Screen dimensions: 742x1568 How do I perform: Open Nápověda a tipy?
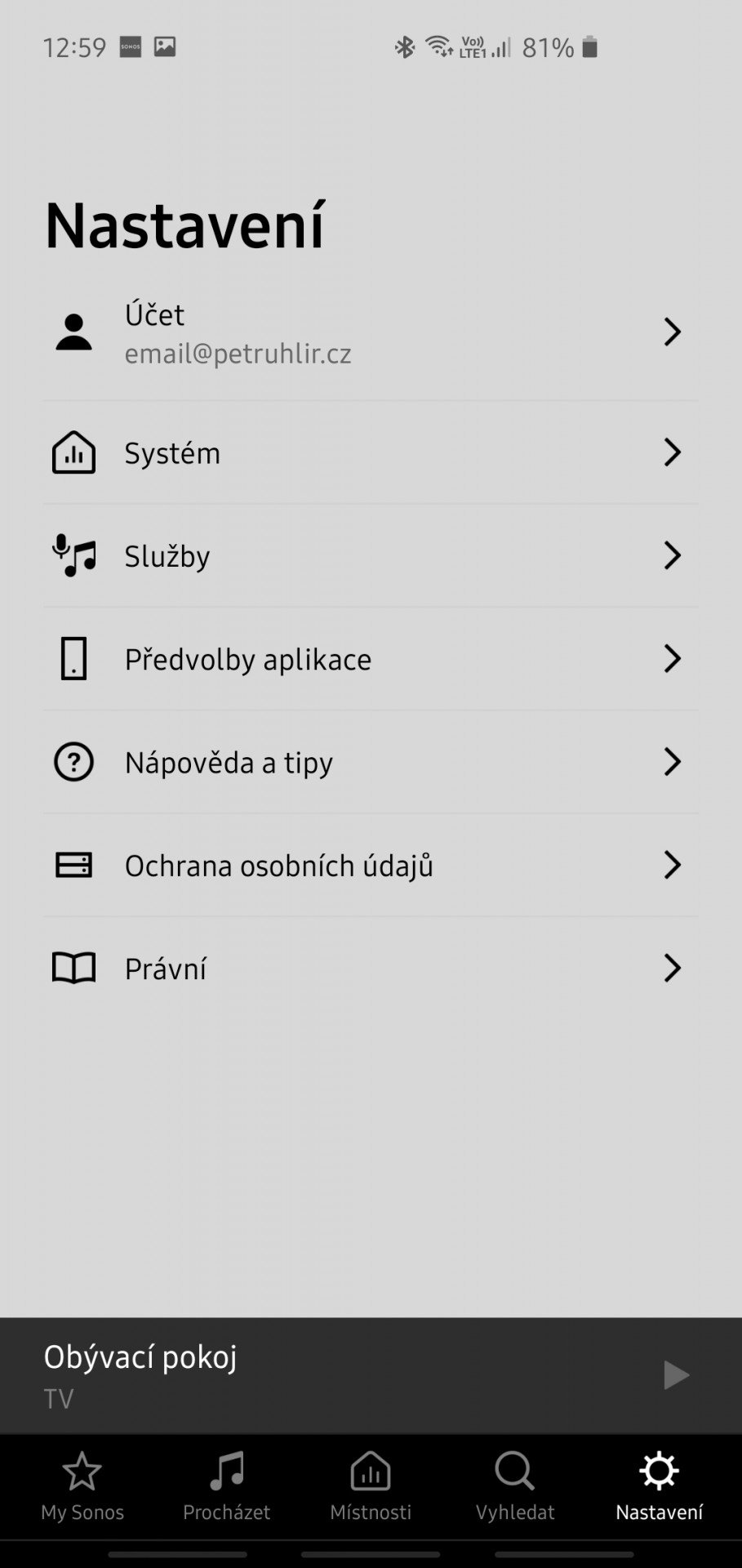pos(371,762)
